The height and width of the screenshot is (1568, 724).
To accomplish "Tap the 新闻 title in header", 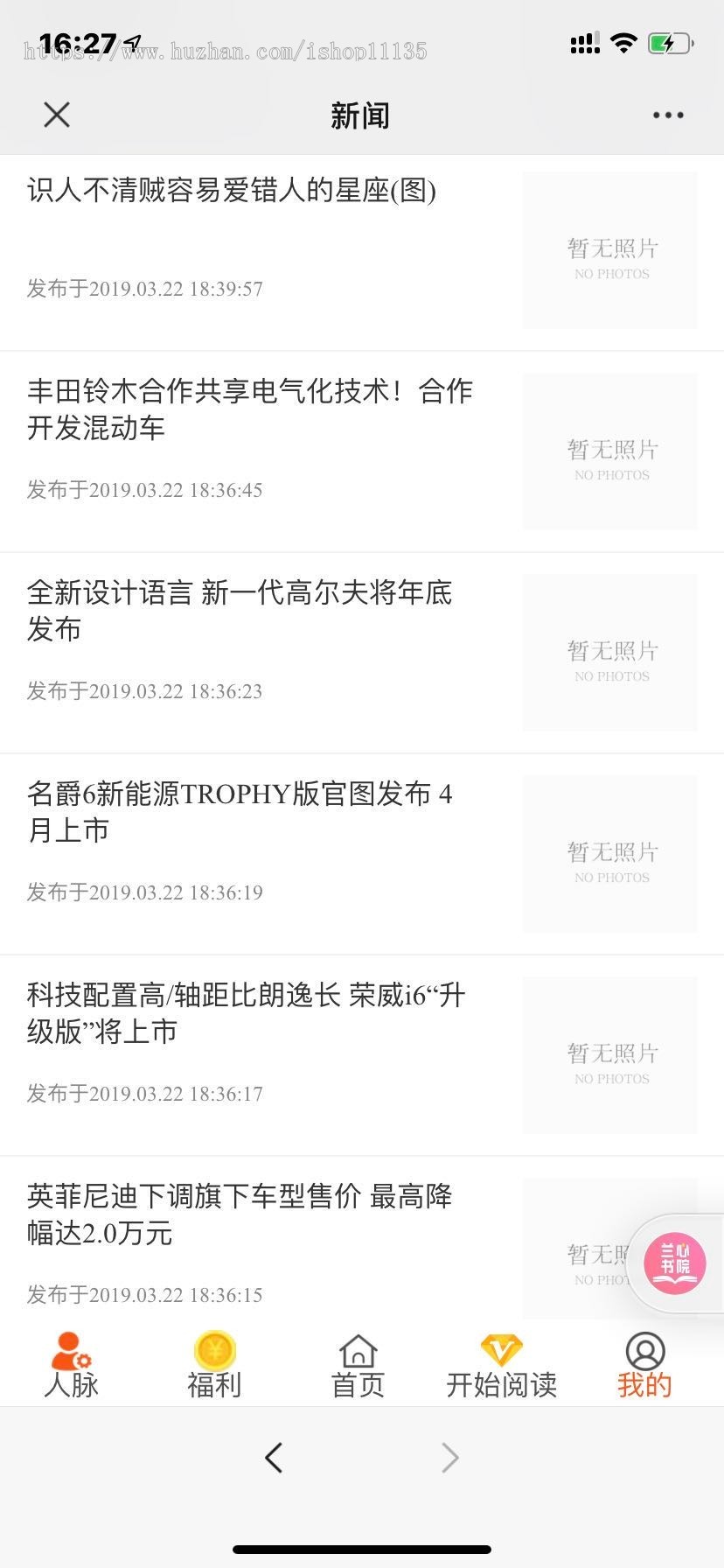I will point(362,114).
